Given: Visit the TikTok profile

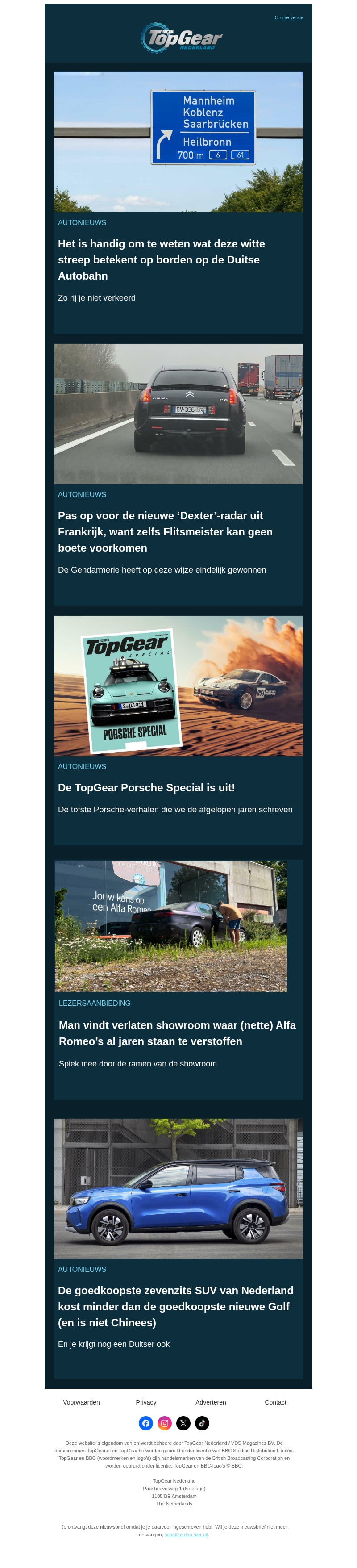Looking at the screenshot, I should coord(202,1423).
